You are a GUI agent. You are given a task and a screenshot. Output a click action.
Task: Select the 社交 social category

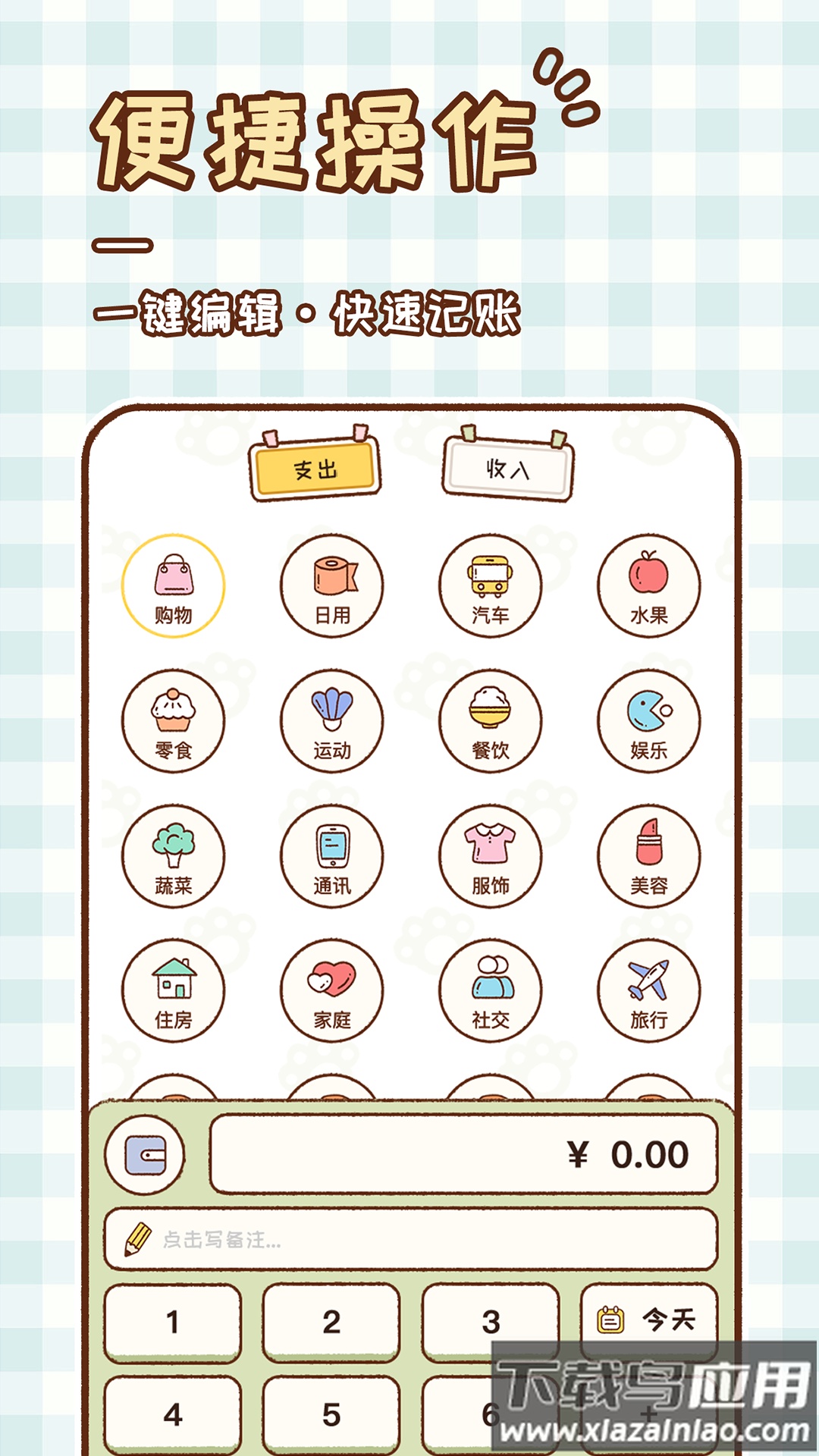click(491, 990)
